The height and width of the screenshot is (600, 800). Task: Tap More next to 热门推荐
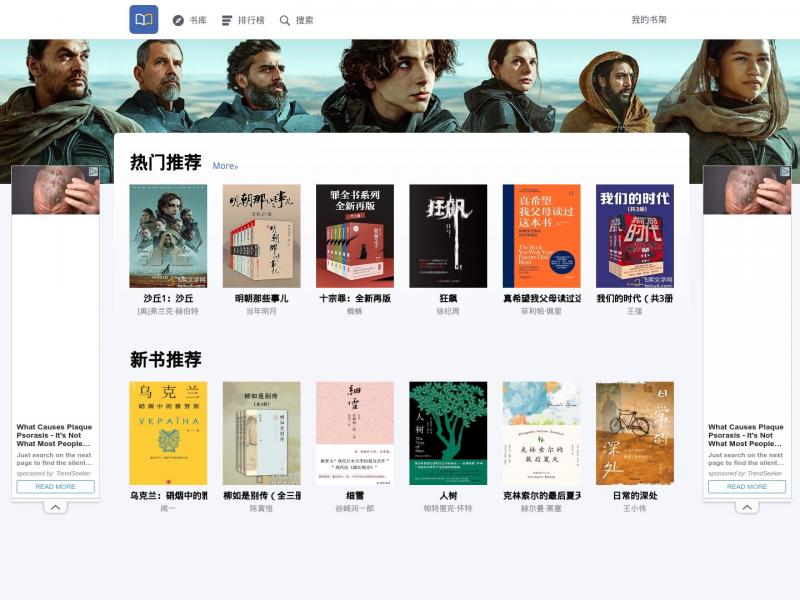pos(225,166)
